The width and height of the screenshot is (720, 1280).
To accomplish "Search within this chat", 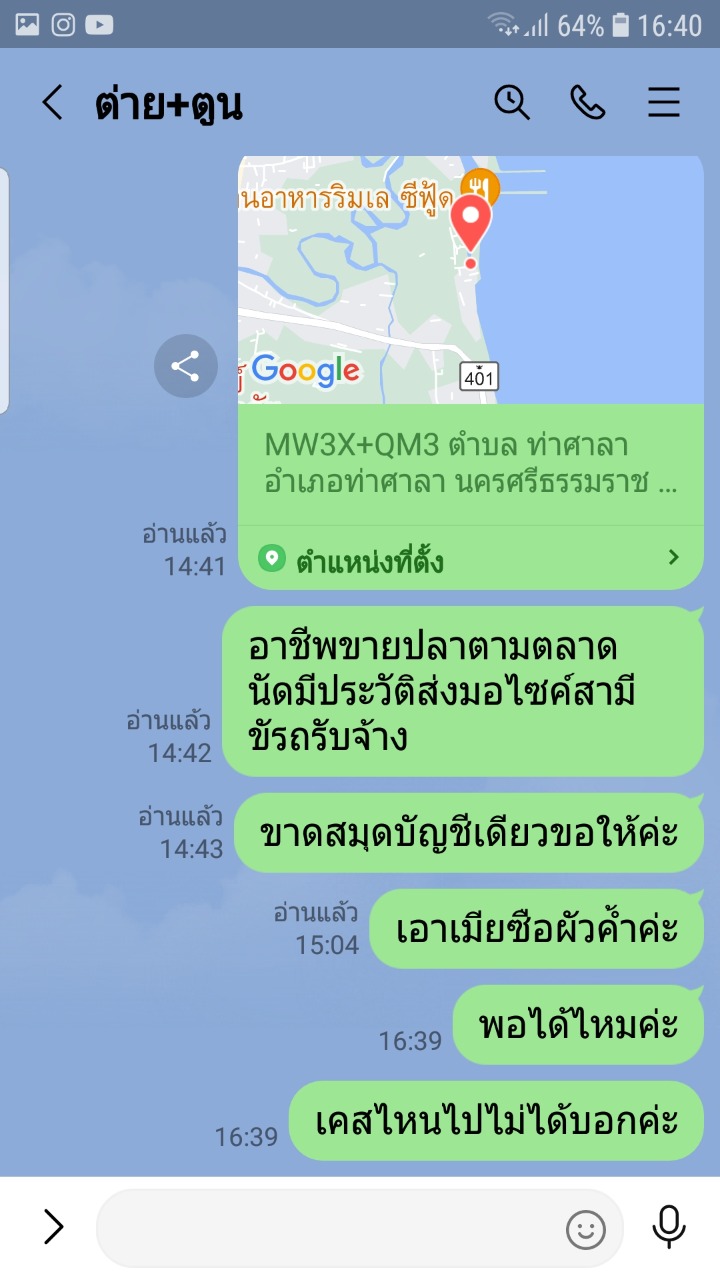I will (x=512, y=102).
